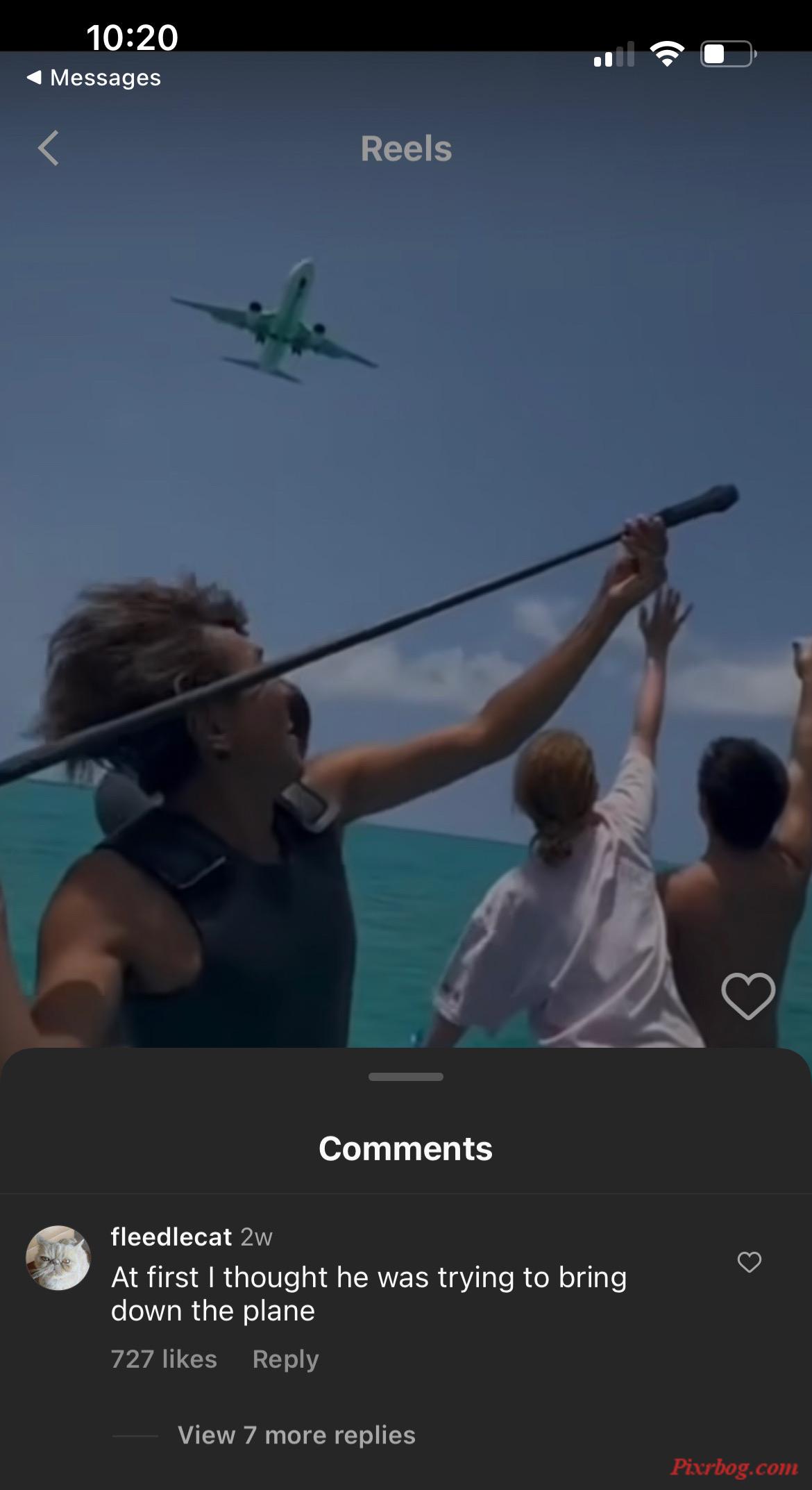Screen dimensions: 812x1490
Task: Like fleedlecat's comment
Action: [x=749, y=1262]
